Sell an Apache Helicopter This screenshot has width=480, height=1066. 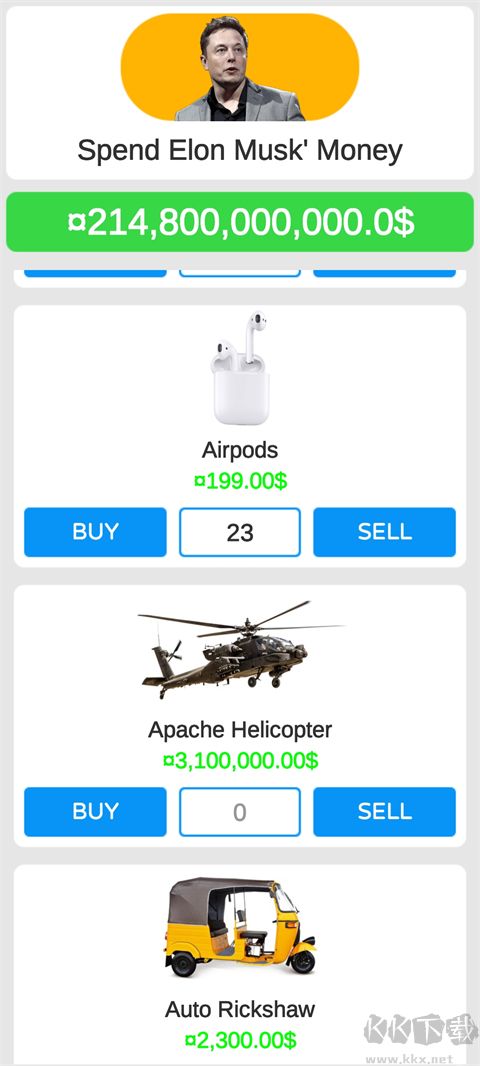tap(384, 812)
